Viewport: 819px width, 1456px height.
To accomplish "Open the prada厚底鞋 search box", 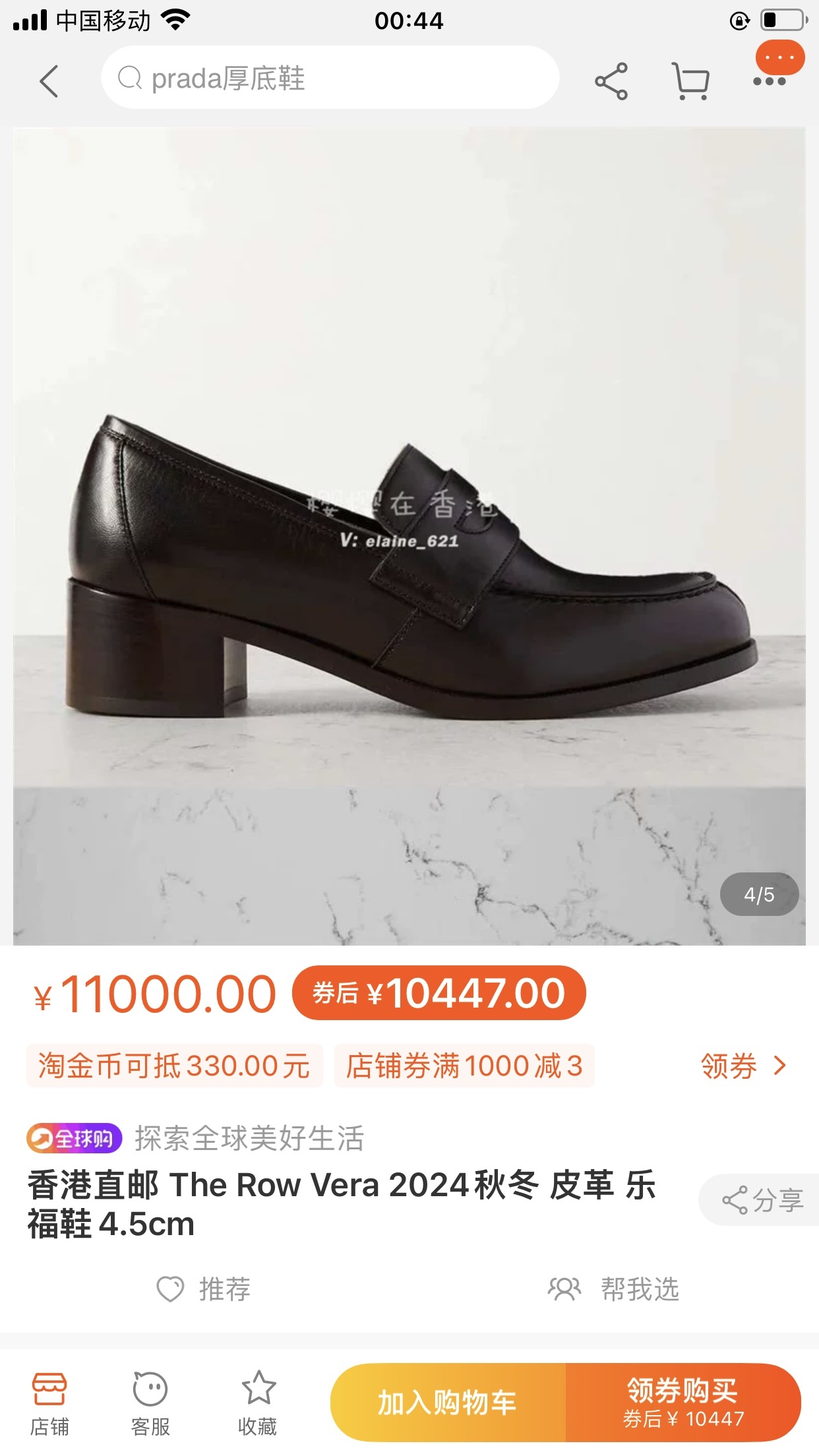I will point(330,78).
